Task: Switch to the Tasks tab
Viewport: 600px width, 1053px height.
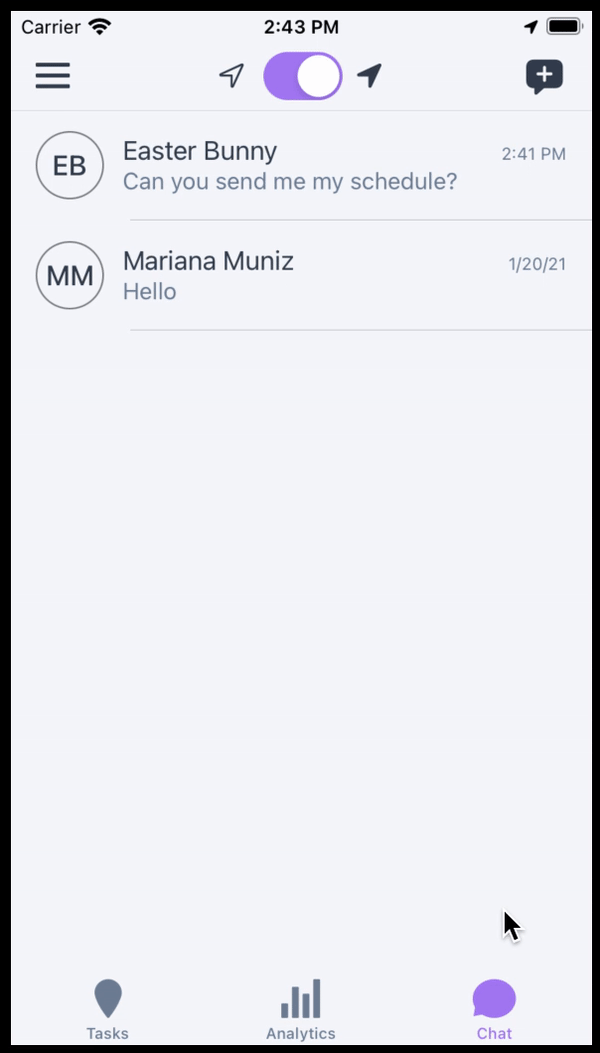Action: (108, 1009)
